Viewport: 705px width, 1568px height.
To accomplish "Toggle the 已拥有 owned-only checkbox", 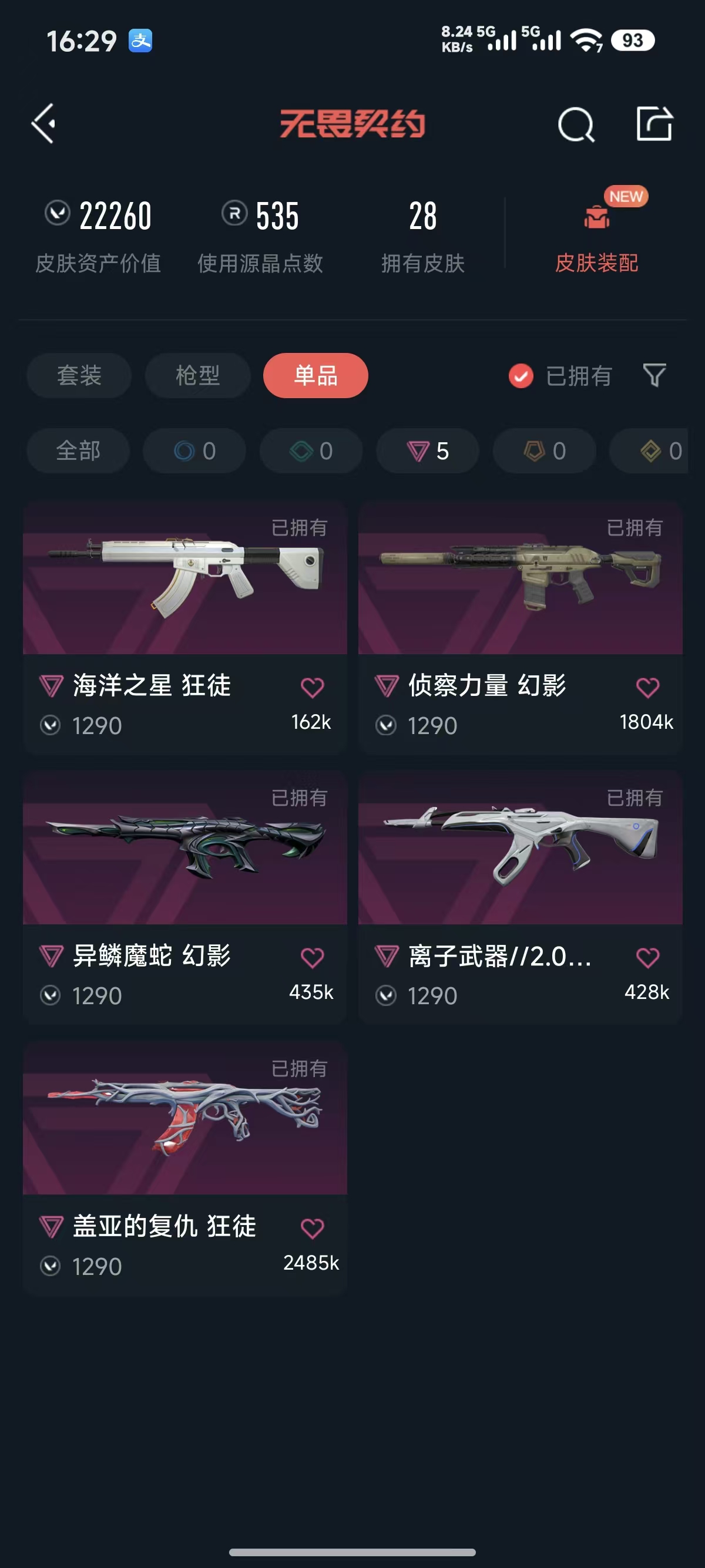I will (x=521, y=376).
